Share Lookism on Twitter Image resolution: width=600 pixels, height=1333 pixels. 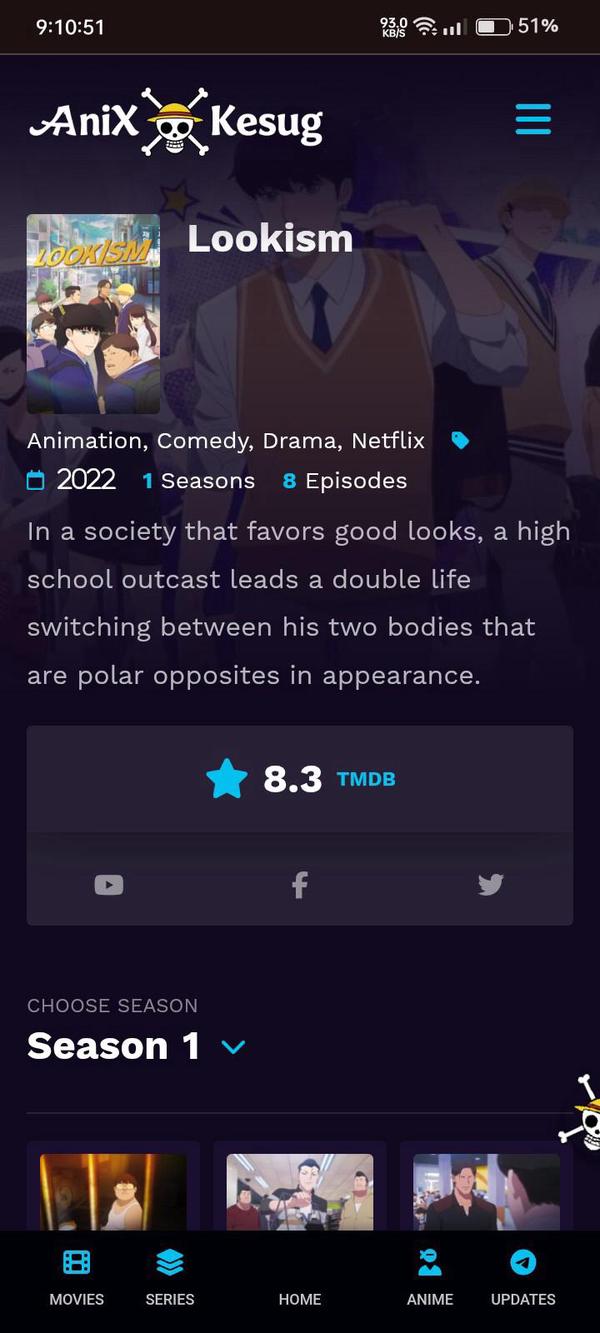(x=490, y=885)
